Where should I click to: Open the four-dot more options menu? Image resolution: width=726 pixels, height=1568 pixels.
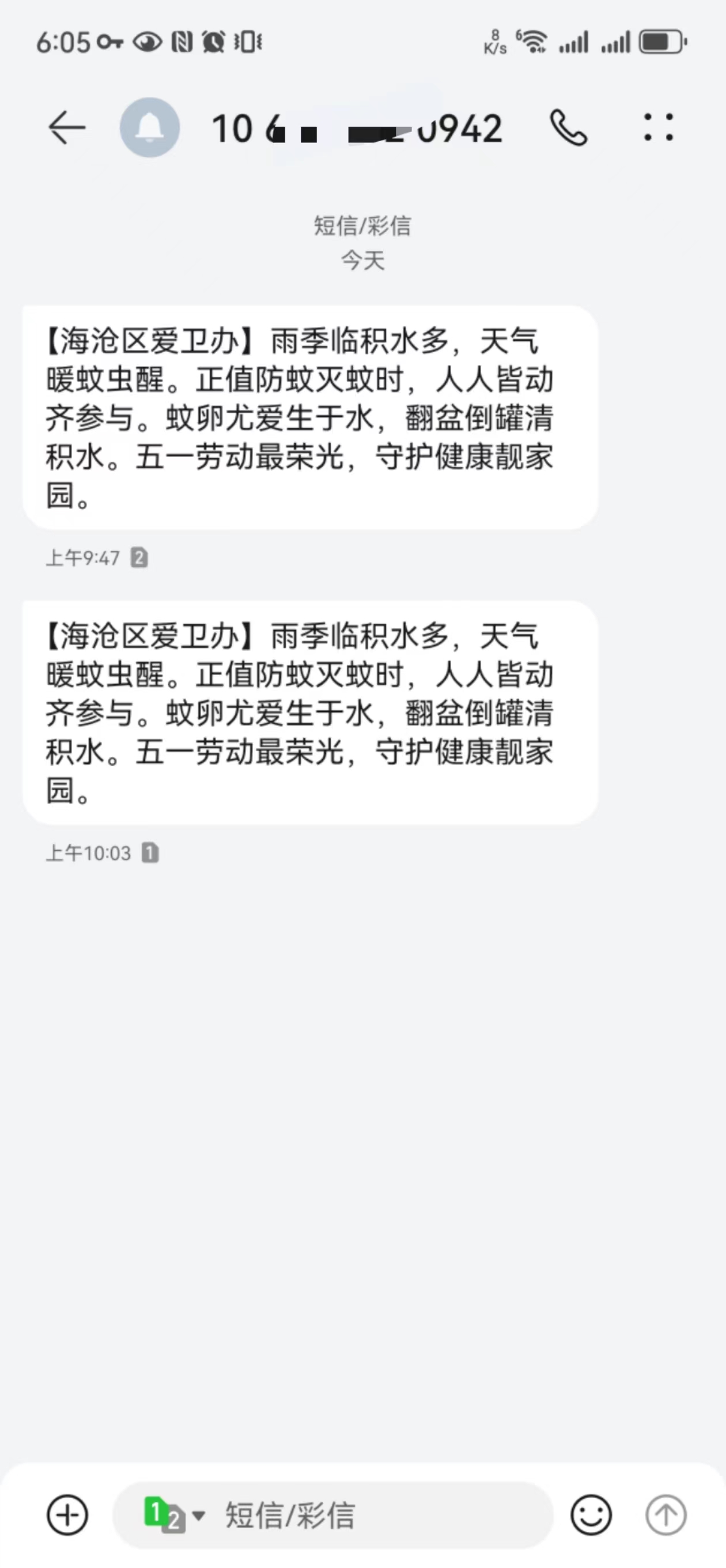click(x=659, y=128)
